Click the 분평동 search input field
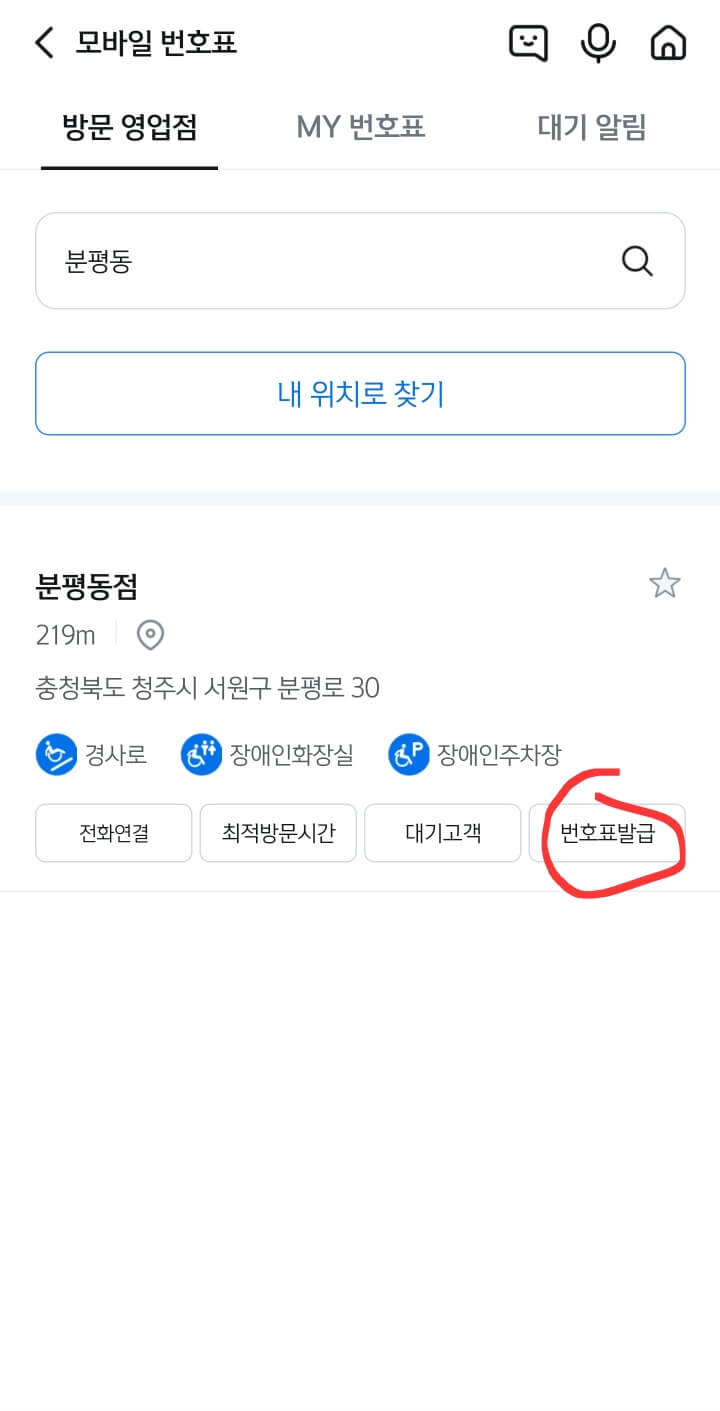This screenshot has width=720, height=1411. pos(300,261)
